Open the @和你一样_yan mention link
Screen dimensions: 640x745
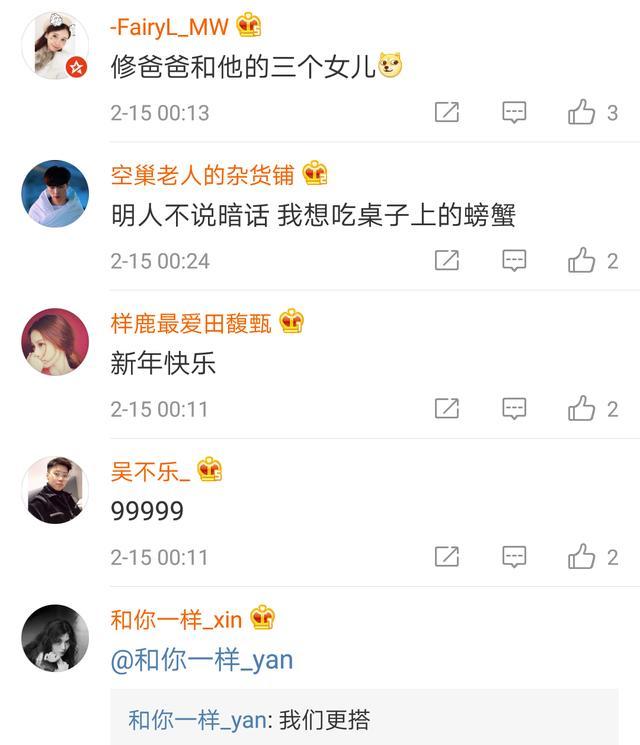tap(201, 660)
